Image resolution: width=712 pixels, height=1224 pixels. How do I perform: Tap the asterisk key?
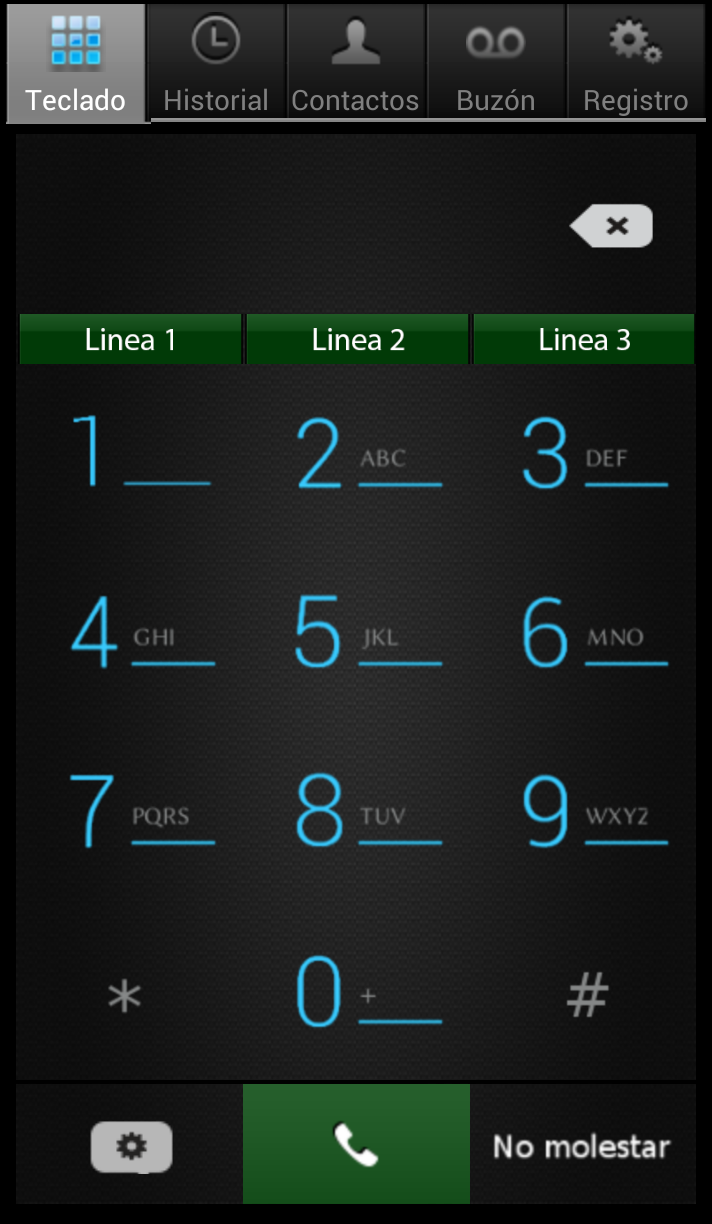tap(126, 996)
